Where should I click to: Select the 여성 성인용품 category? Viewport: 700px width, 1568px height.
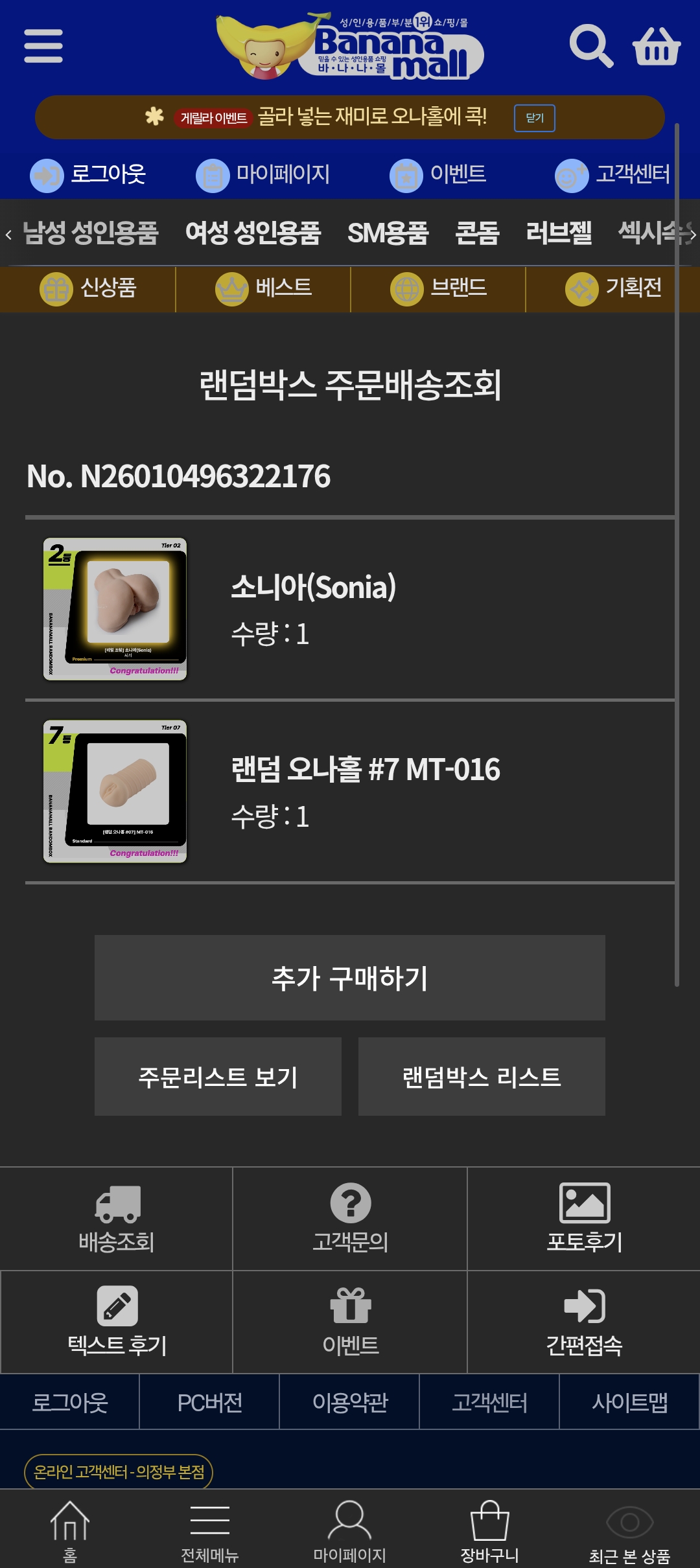(253, 233)
